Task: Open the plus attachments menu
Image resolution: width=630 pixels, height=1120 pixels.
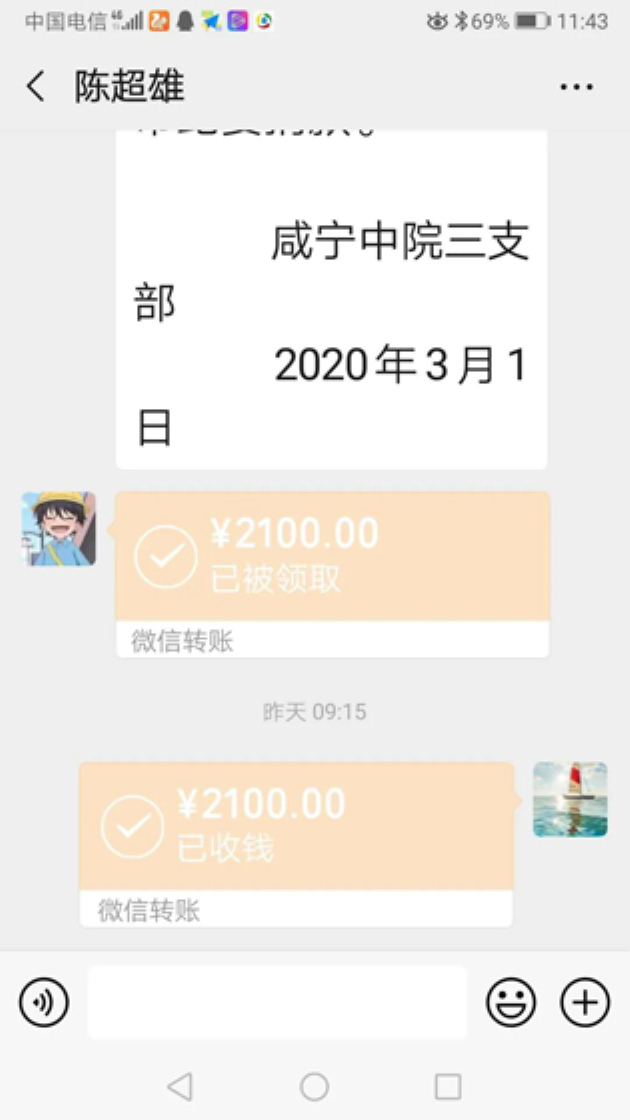Action: 585,1002
